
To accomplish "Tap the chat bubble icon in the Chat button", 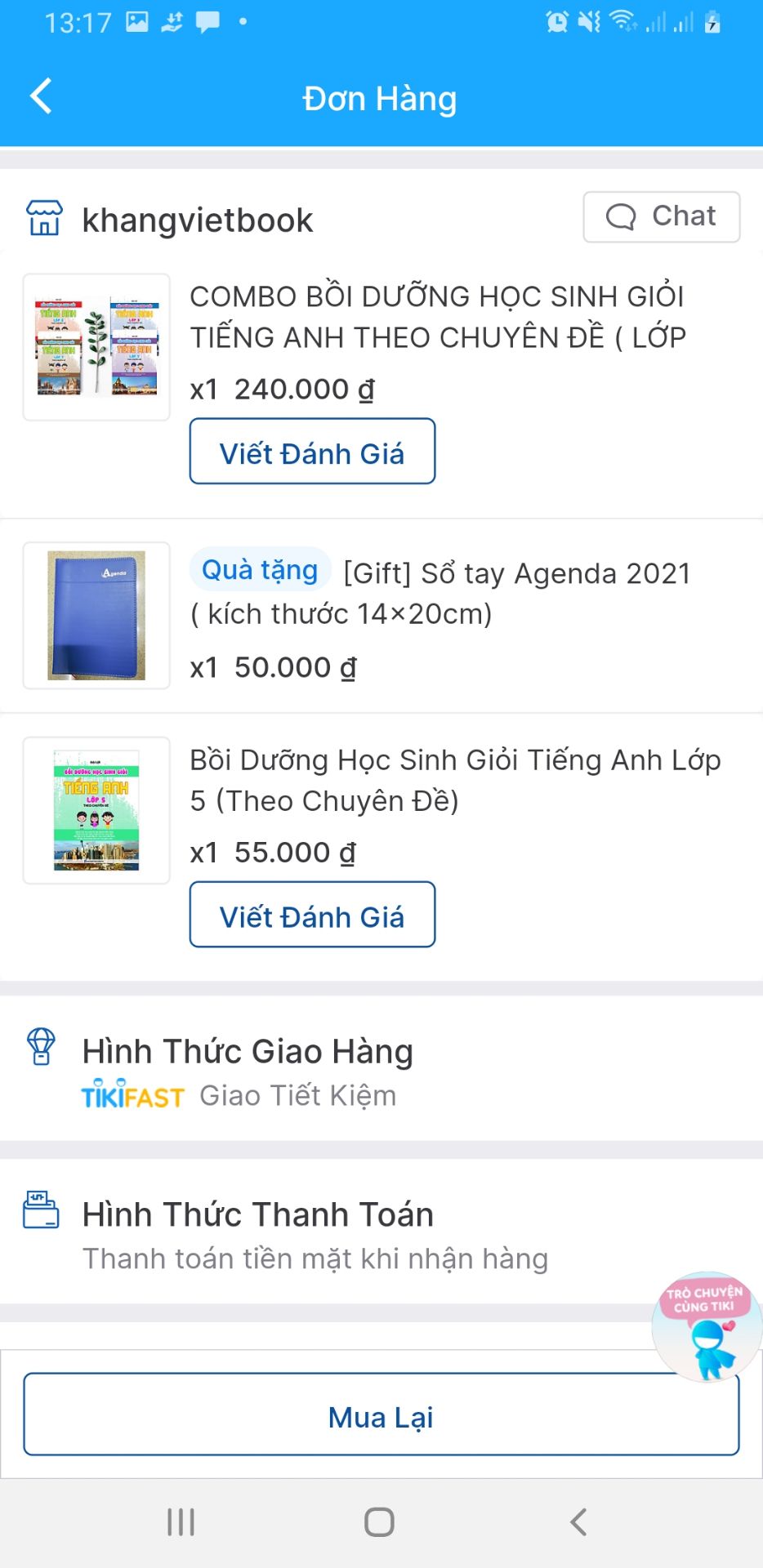I will (621, 216).
